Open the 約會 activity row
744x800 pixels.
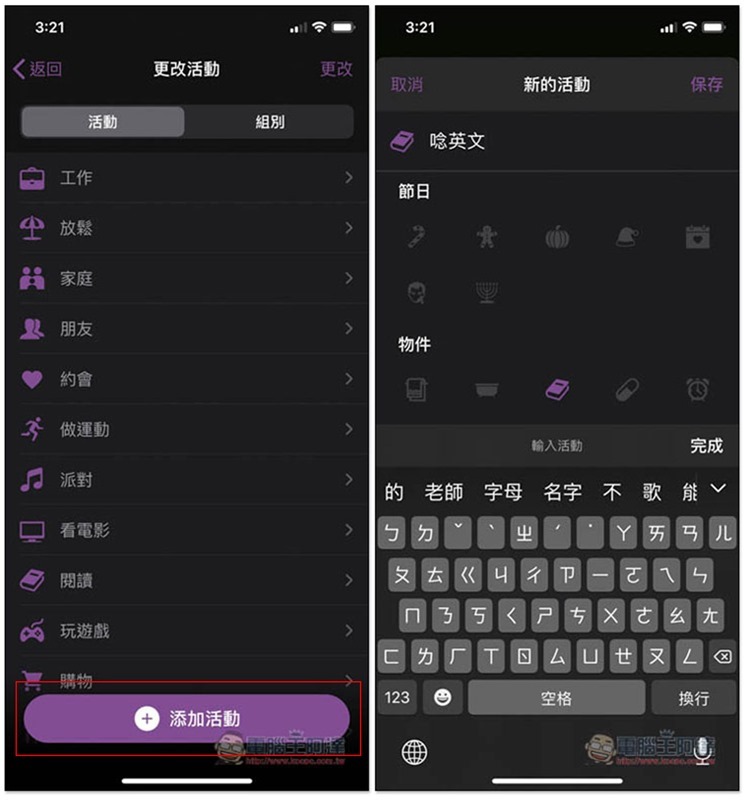pos(186,379)
